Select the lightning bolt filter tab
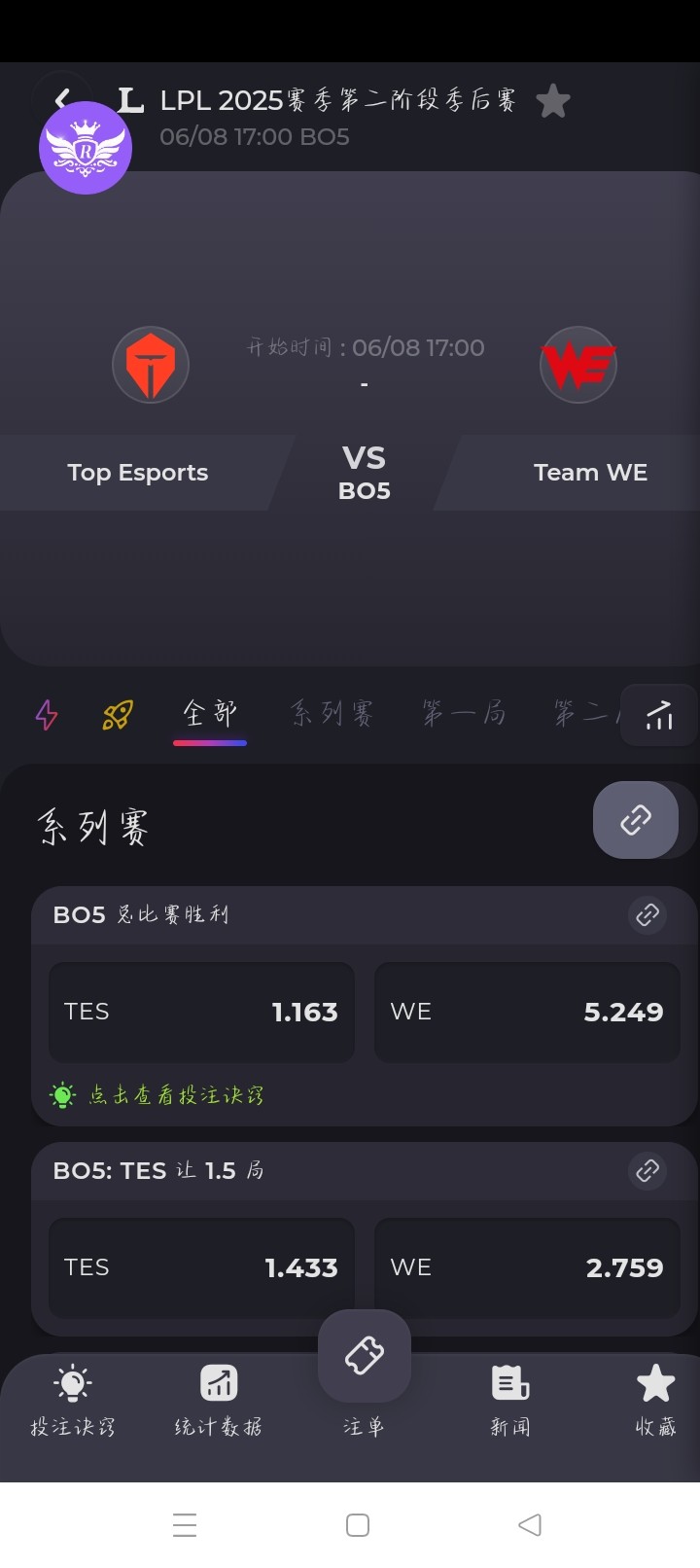Viewport: 700px width, 1568px height. pyautogui.click(x=47, y=716)
